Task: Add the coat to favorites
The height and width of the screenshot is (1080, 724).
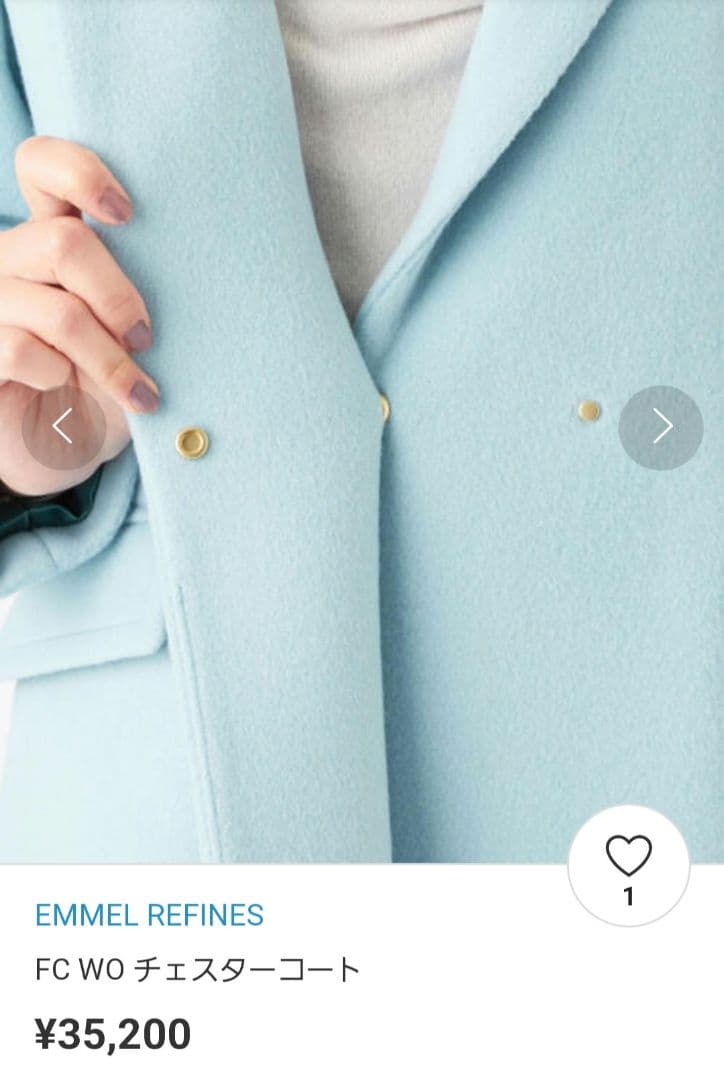Action: click(628, 865)
